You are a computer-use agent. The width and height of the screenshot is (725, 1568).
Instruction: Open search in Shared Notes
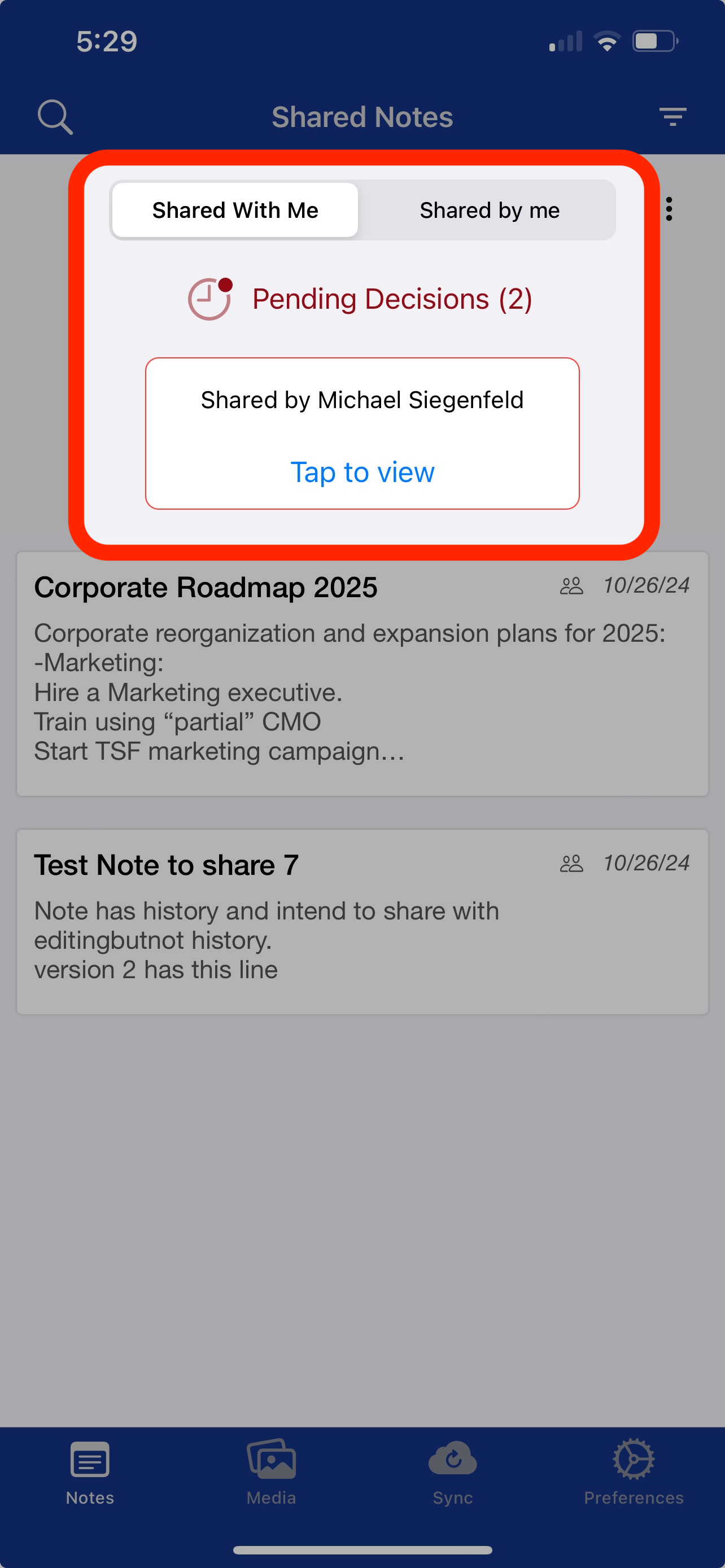(55, 116)
